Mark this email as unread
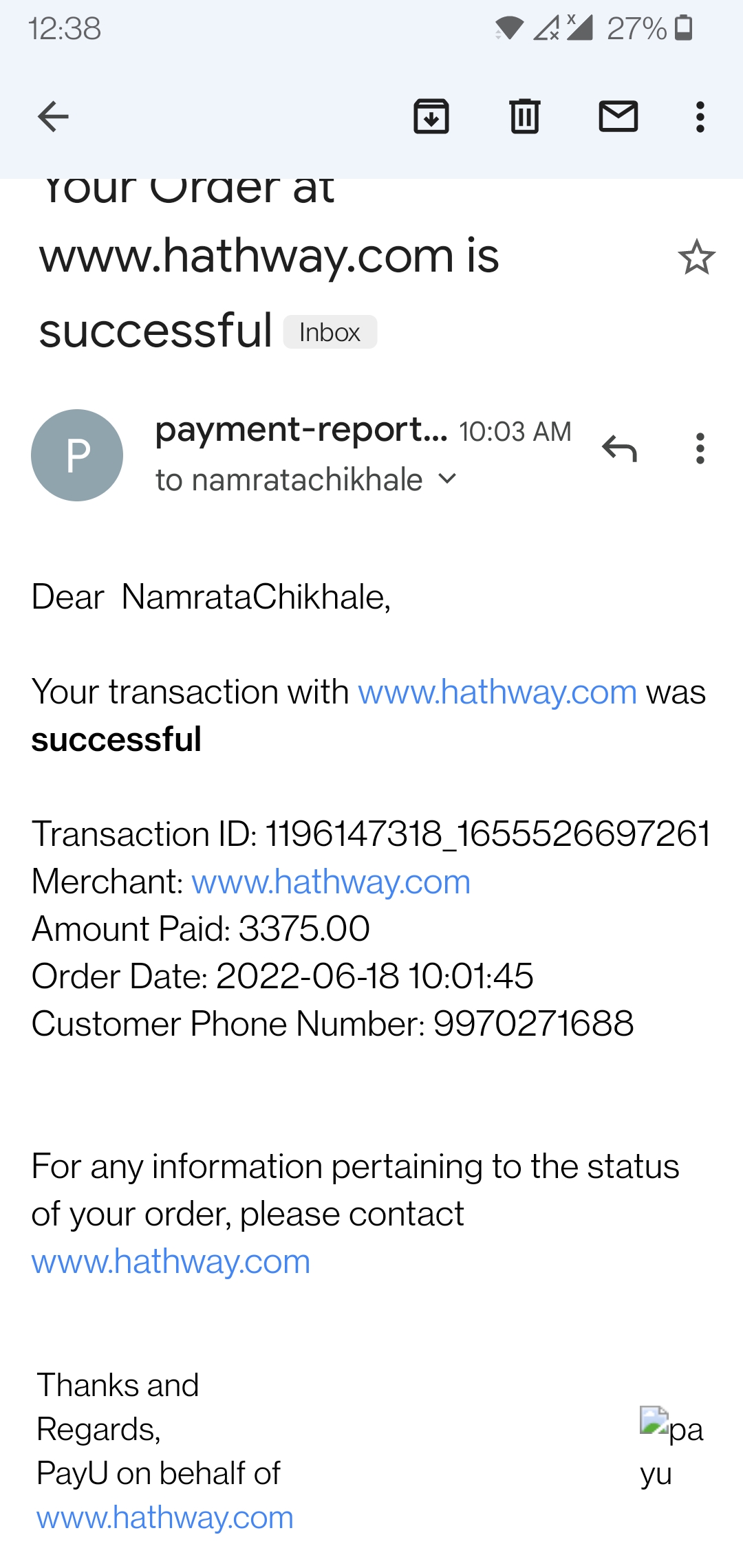This screenshot has width=743, height=1568. 618,116
